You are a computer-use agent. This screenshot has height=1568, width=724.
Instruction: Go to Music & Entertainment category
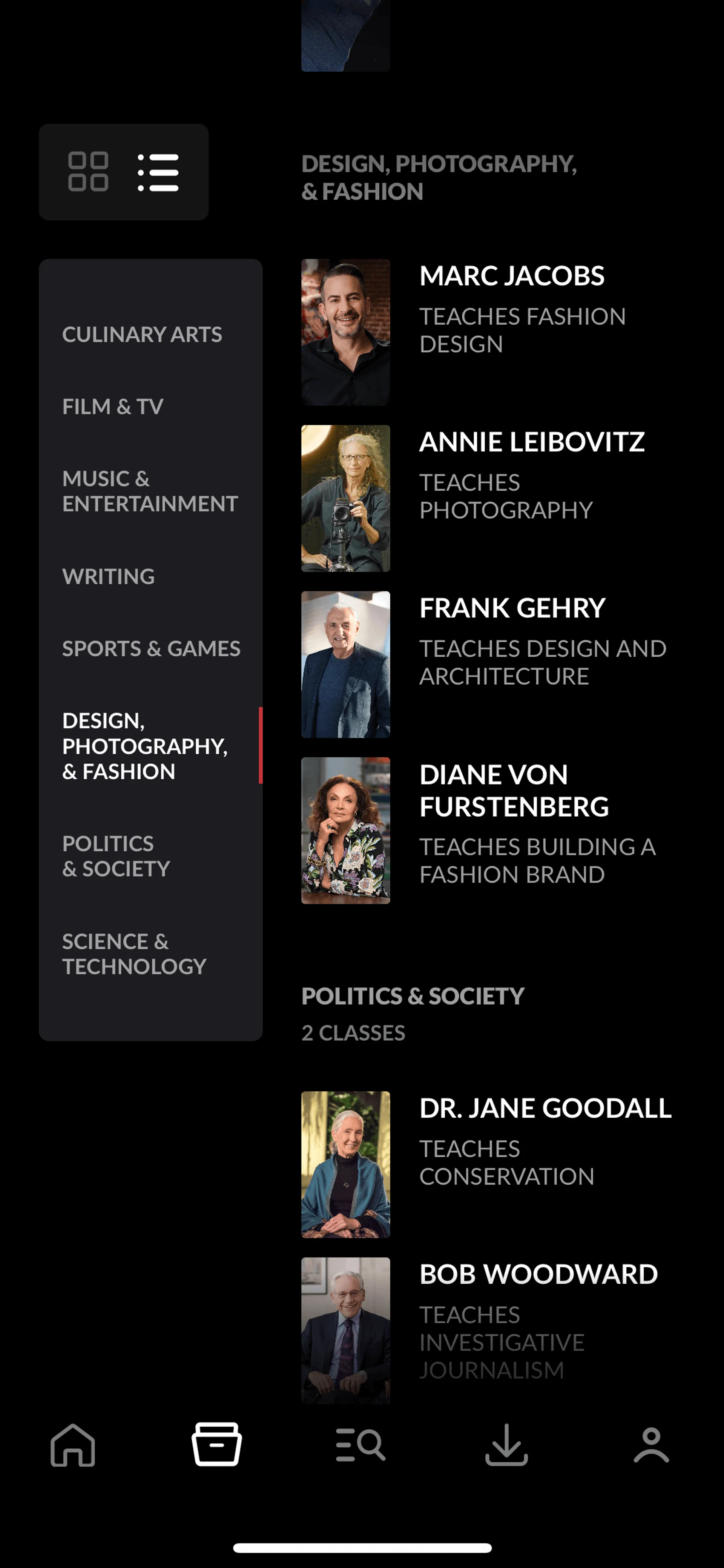(x=150, y=491)
